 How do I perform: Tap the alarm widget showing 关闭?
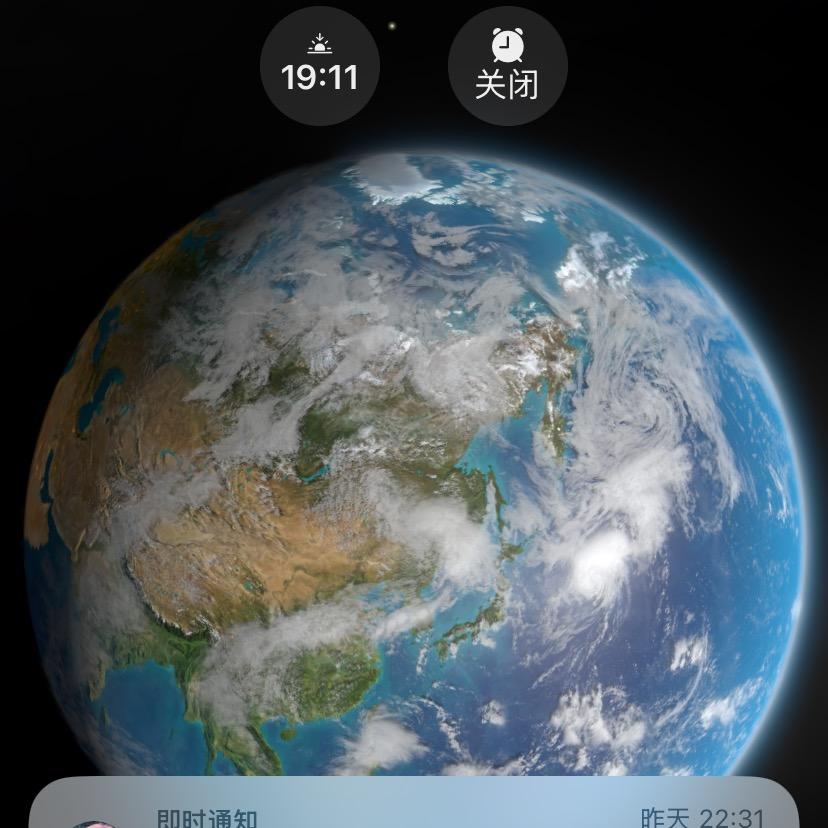click(x=507, y=67)
